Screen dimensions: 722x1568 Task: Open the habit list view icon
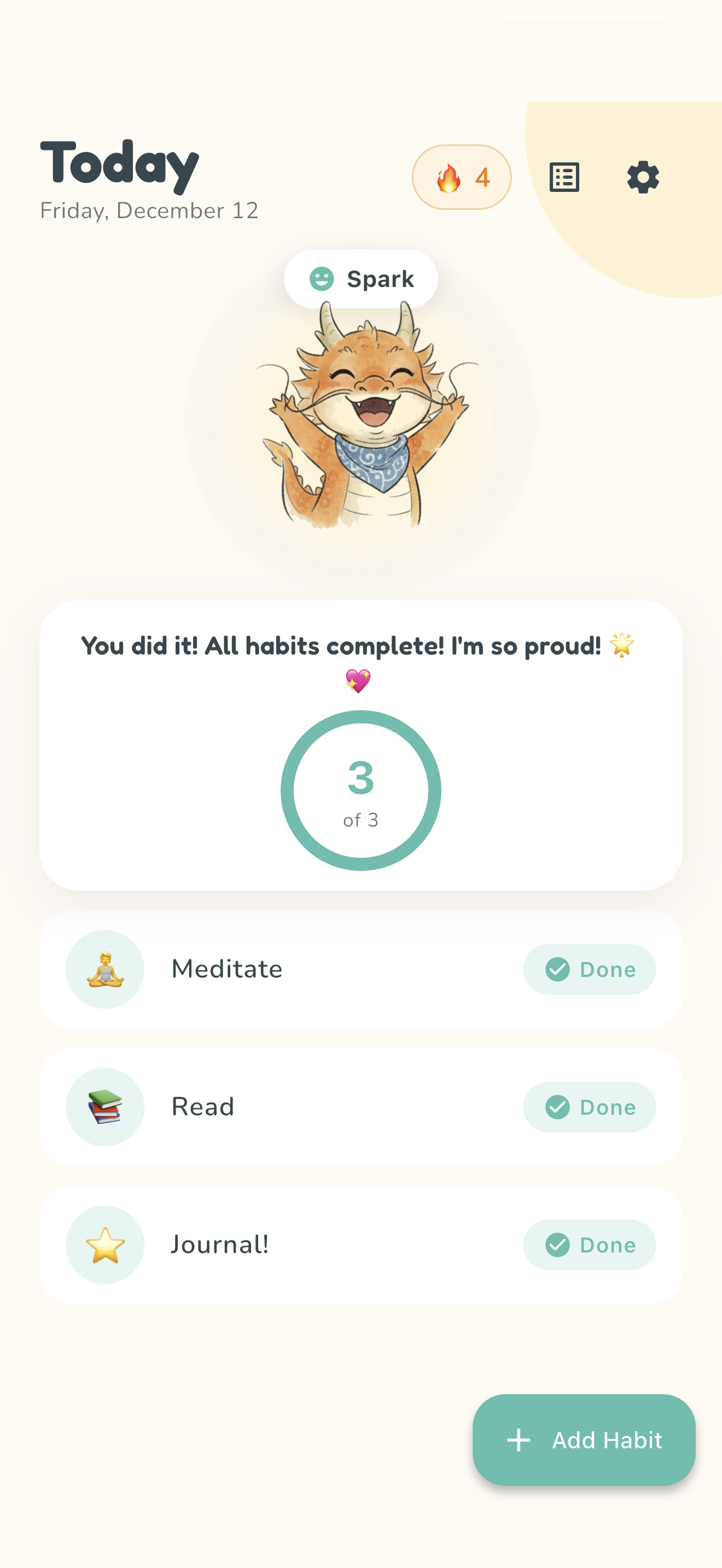pyautogui.click(x=563, y=177)
